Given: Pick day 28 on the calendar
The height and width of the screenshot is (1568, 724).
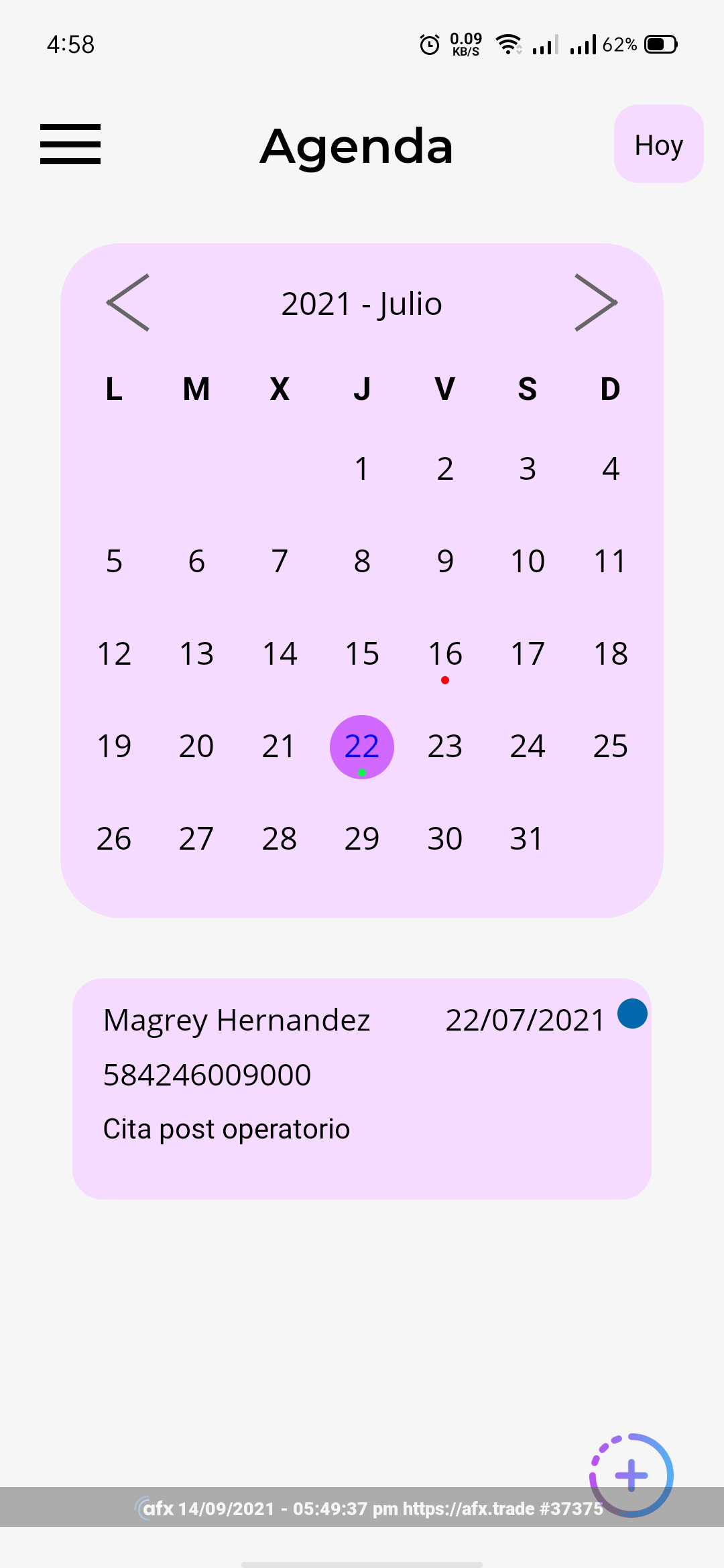Looking at the screenshot, I should pyautogui.click(x=279, y=839).
